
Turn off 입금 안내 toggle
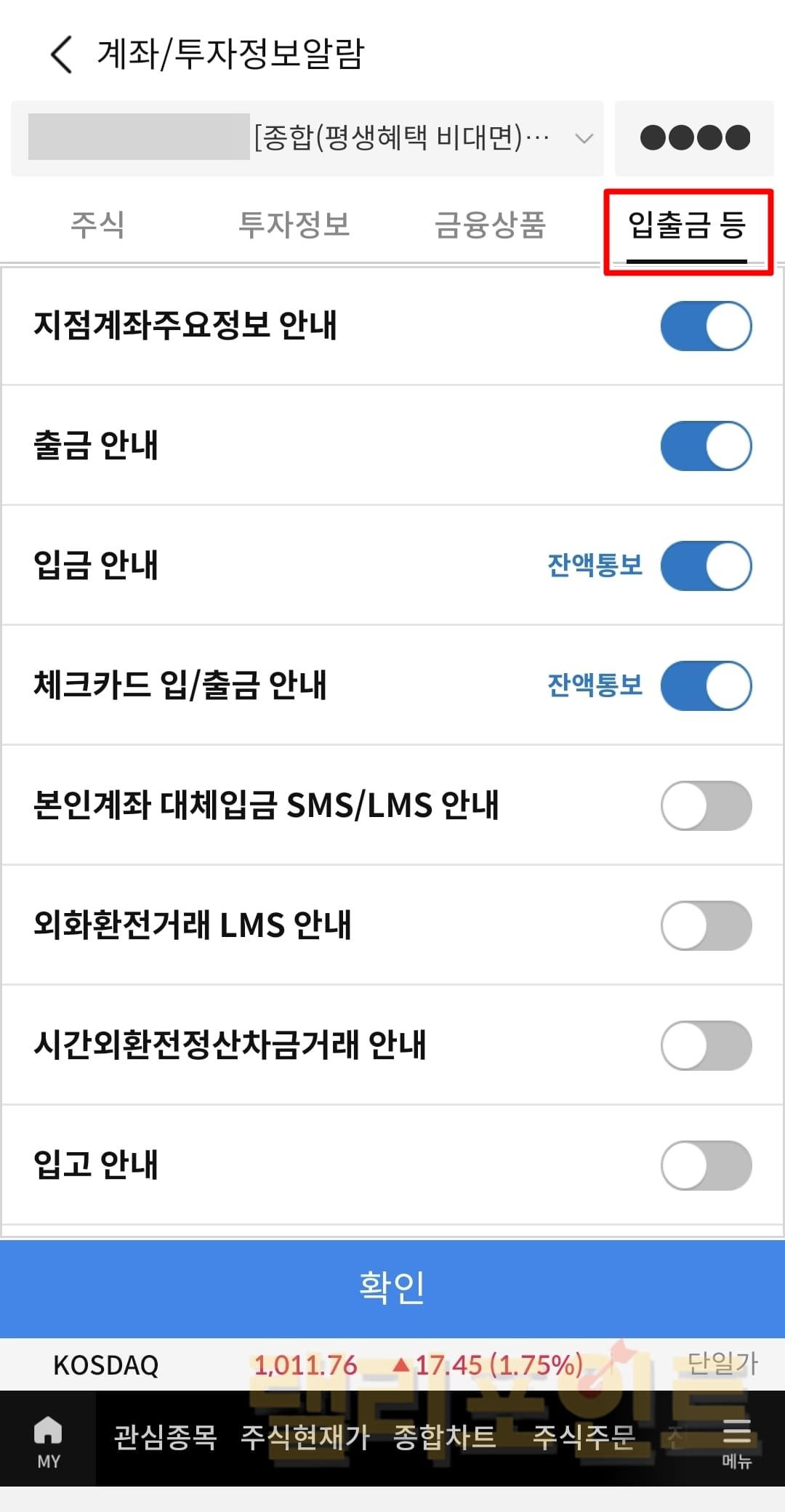(x=706, y=566)
